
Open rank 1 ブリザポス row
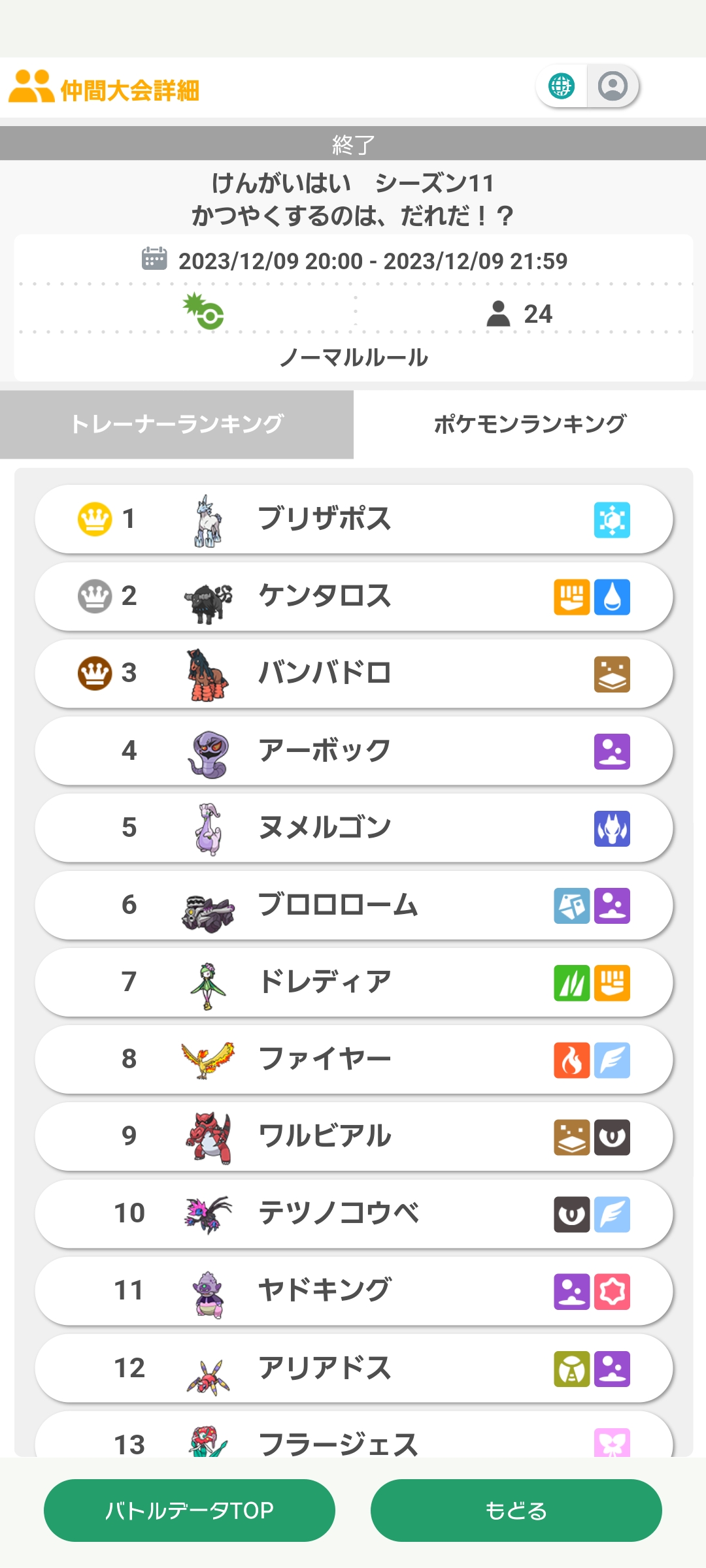(353, 519)
